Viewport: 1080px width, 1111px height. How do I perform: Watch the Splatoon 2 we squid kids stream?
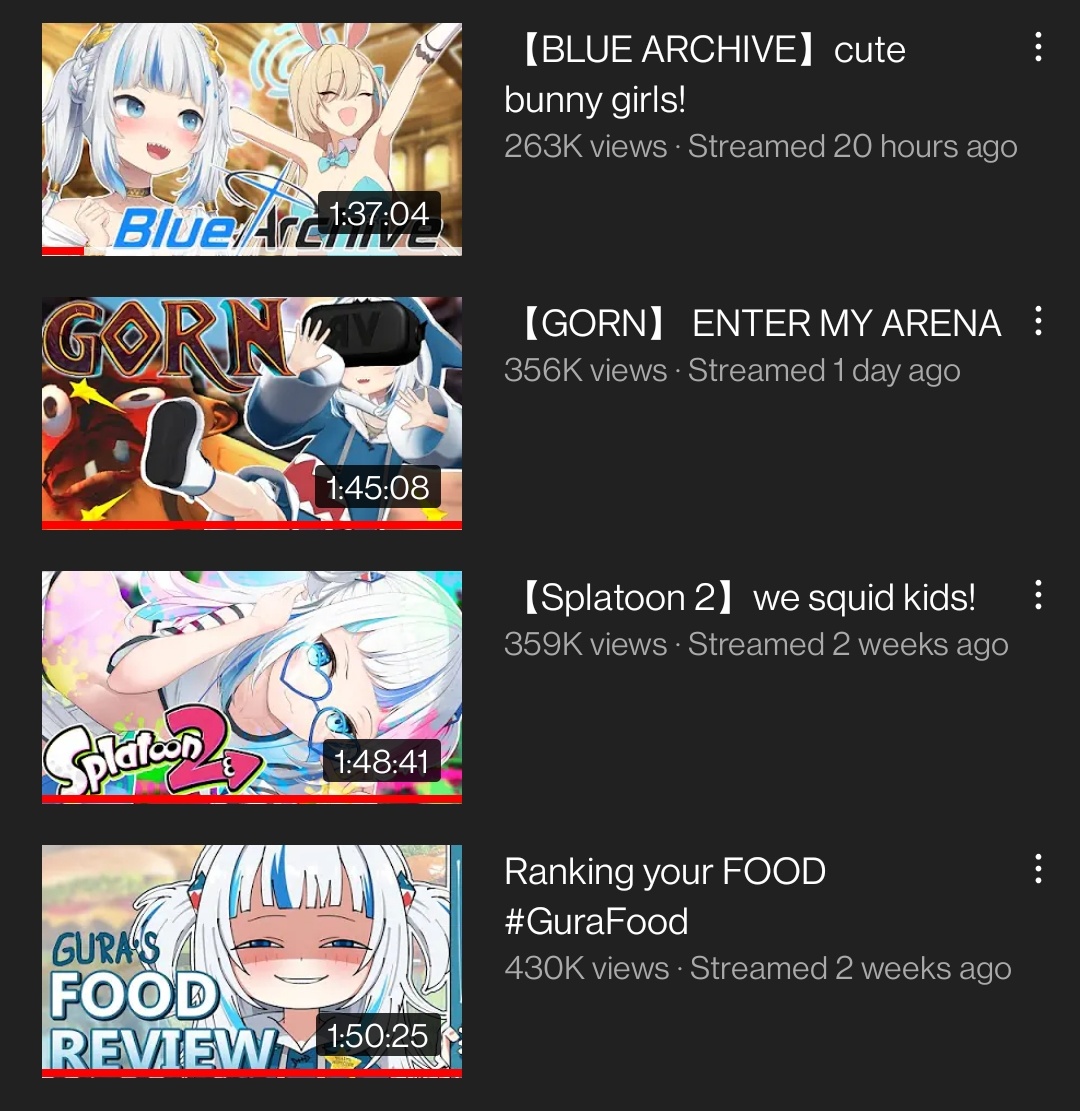[x=252, y=686]
